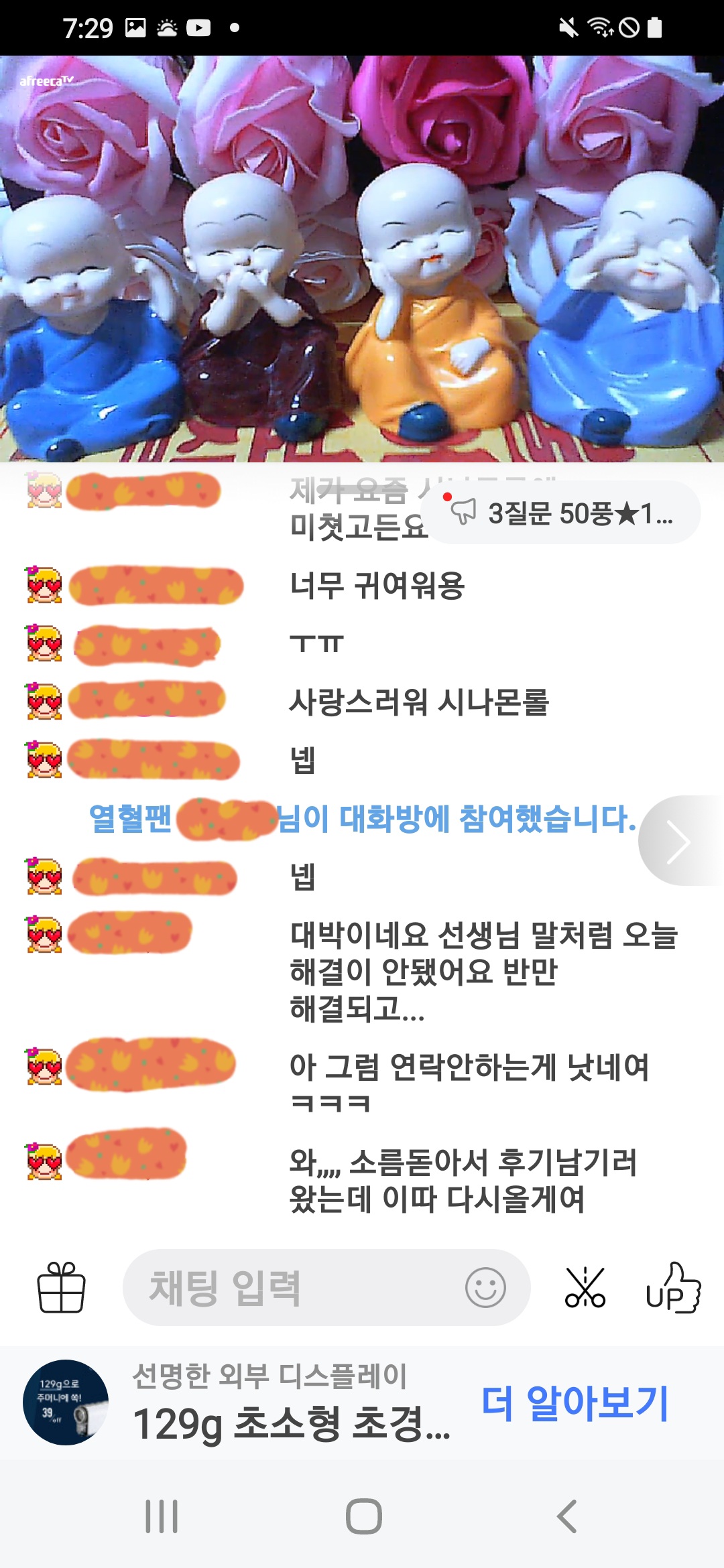Tap the scissors clip icon

585,1287
